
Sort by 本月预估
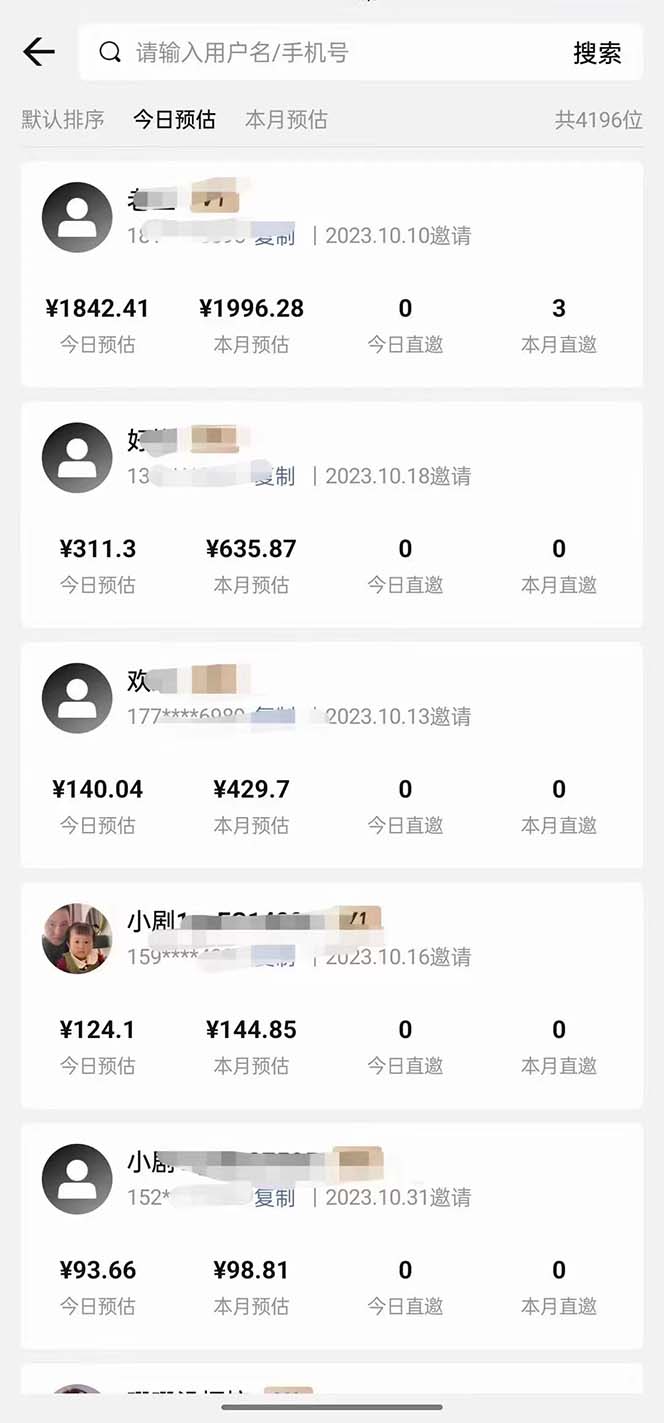286,120
